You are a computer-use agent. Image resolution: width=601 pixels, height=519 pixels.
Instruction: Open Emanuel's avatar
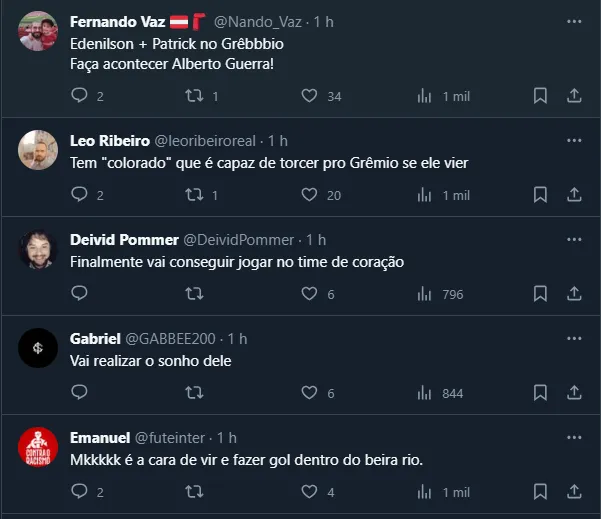click(38, 446)
